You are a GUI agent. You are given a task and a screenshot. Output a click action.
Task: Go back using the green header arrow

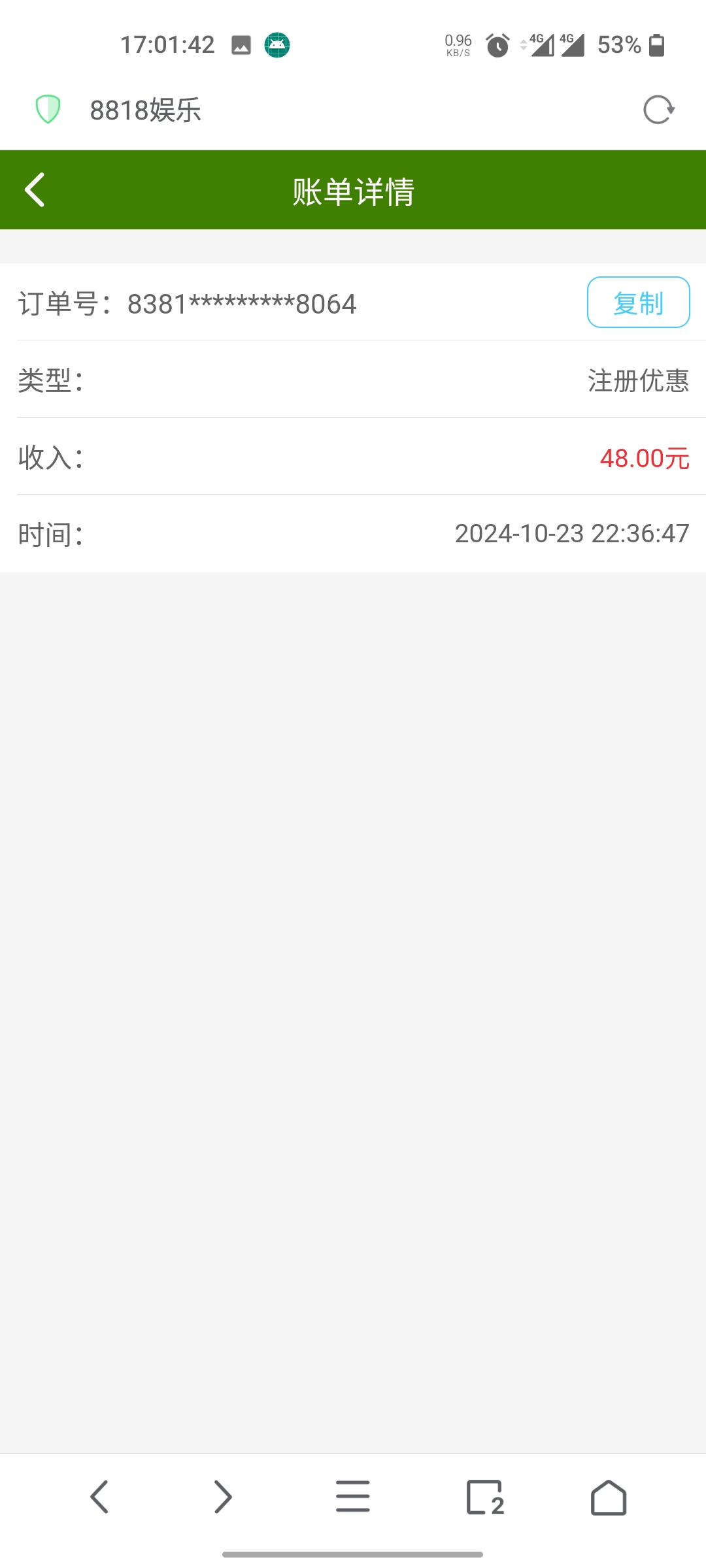35,189
